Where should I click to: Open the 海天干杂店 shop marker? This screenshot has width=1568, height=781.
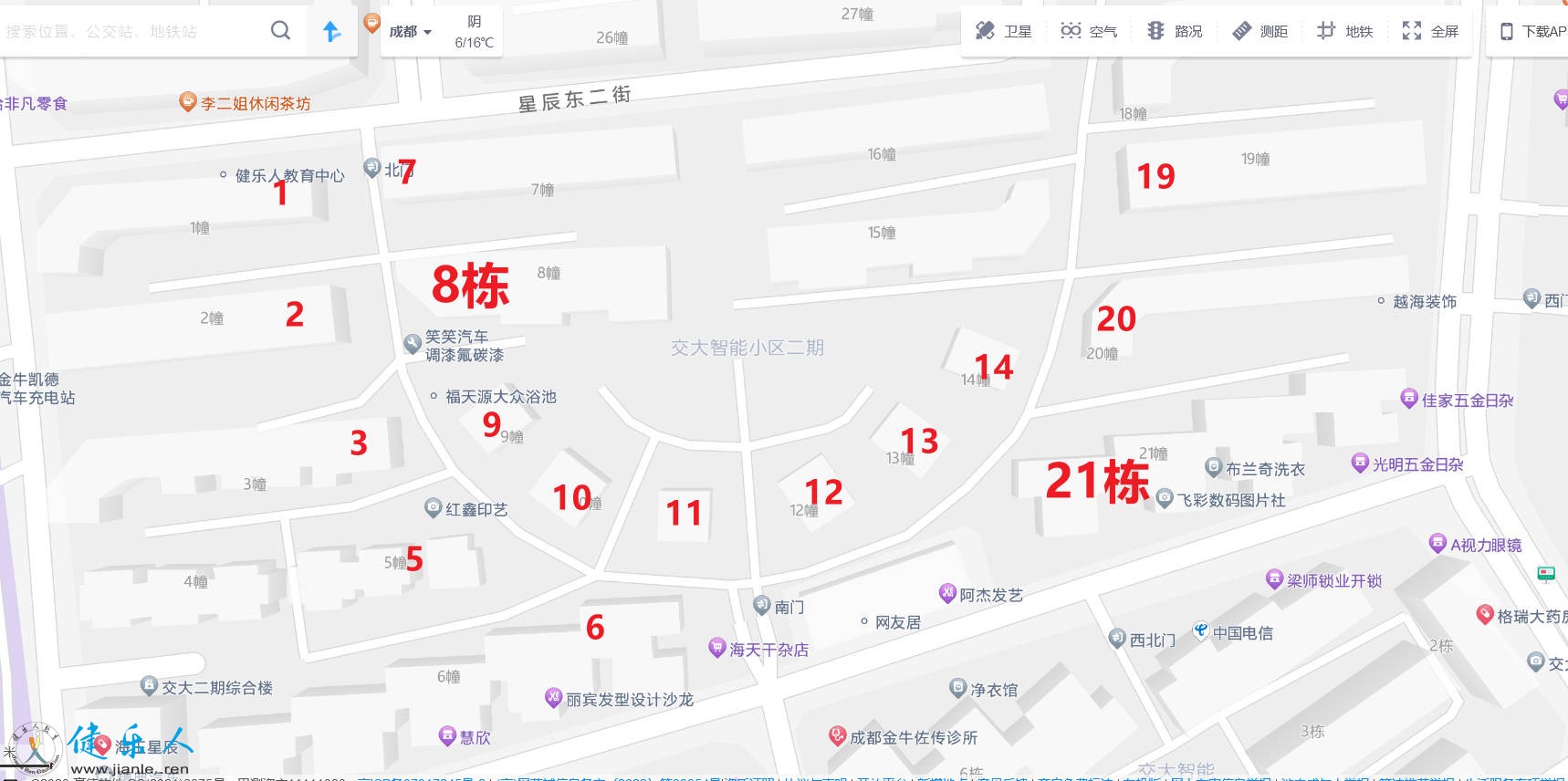click(717, 648)
